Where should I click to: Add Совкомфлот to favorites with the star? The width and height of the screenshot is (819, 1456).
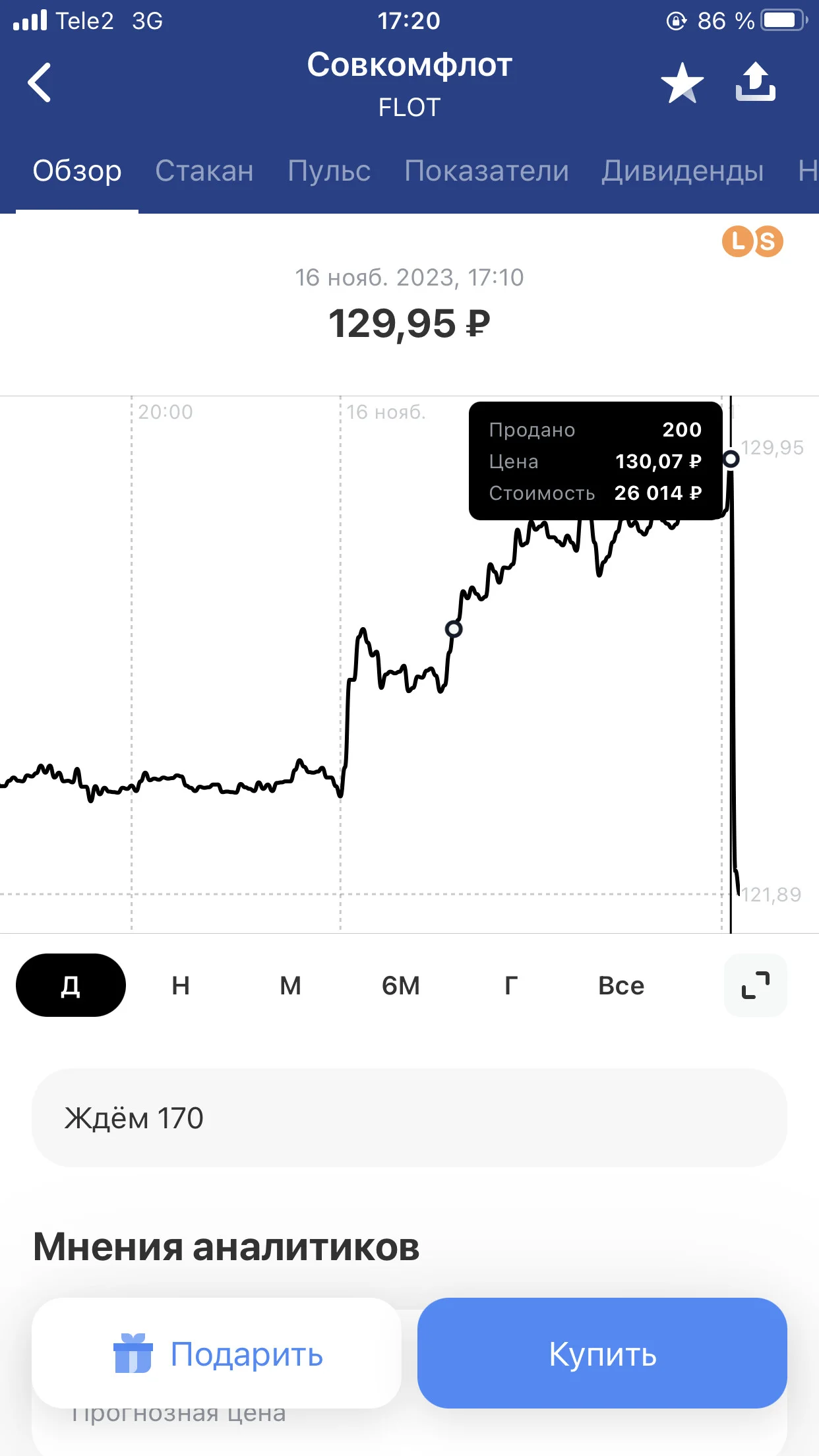[x=682, y=83]
